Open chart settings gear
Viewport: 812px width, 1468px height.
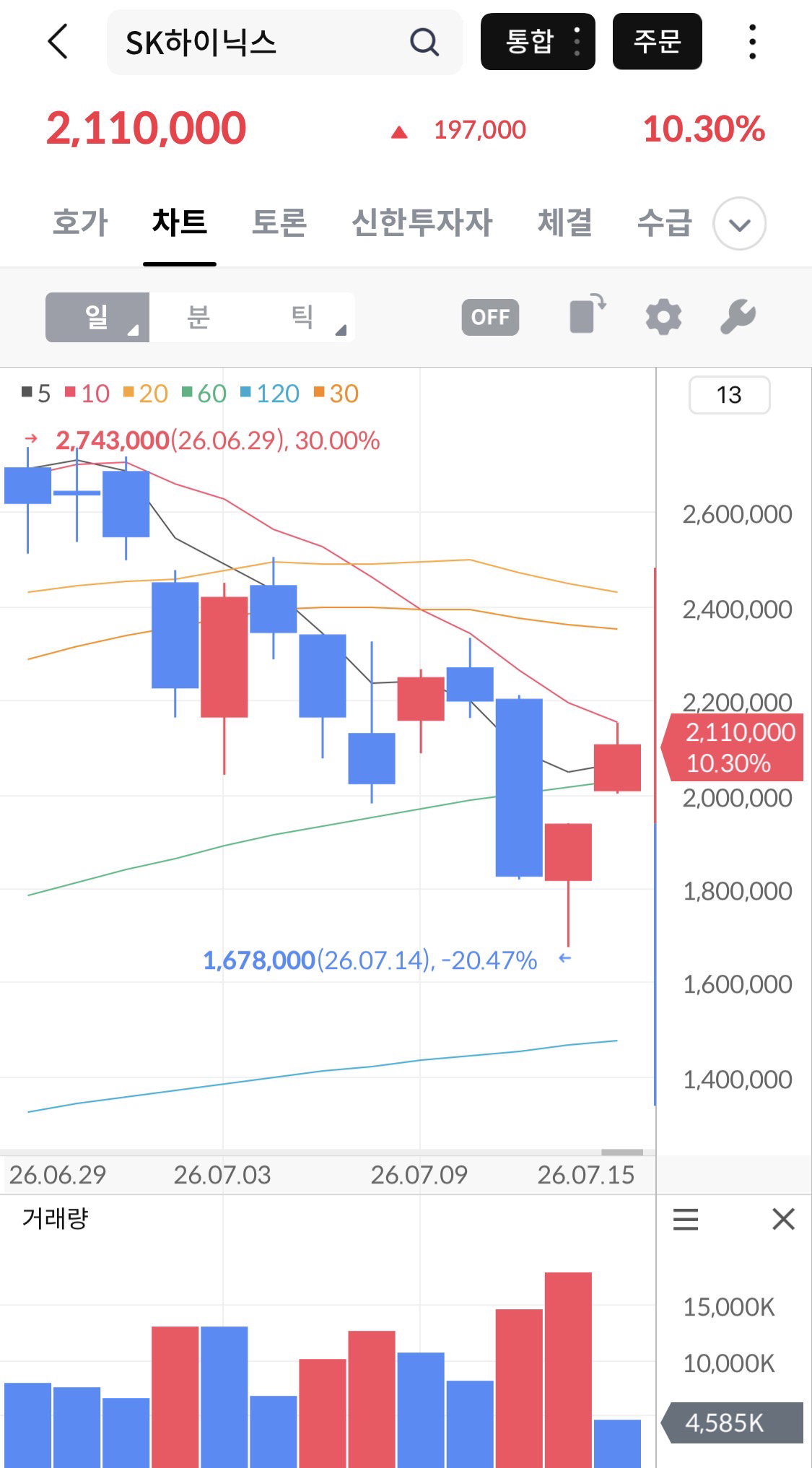pos(663,317)
